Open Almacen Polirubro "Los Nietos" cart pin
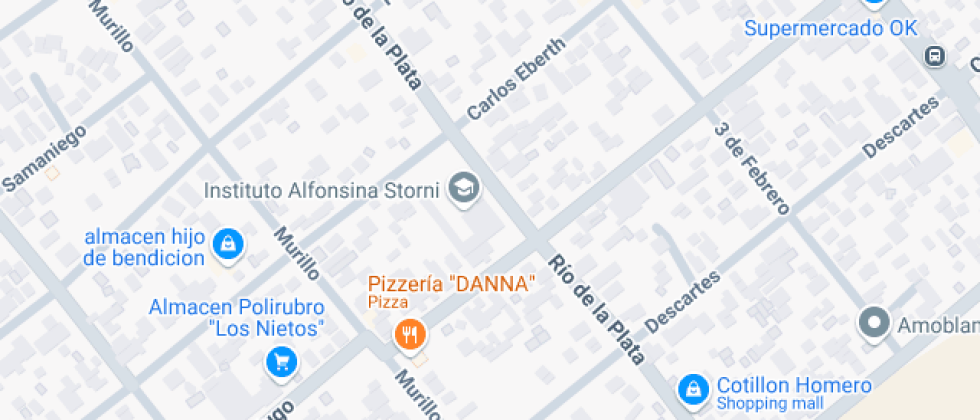The height and width of the screenshot is (420, 980). (281, 360)
